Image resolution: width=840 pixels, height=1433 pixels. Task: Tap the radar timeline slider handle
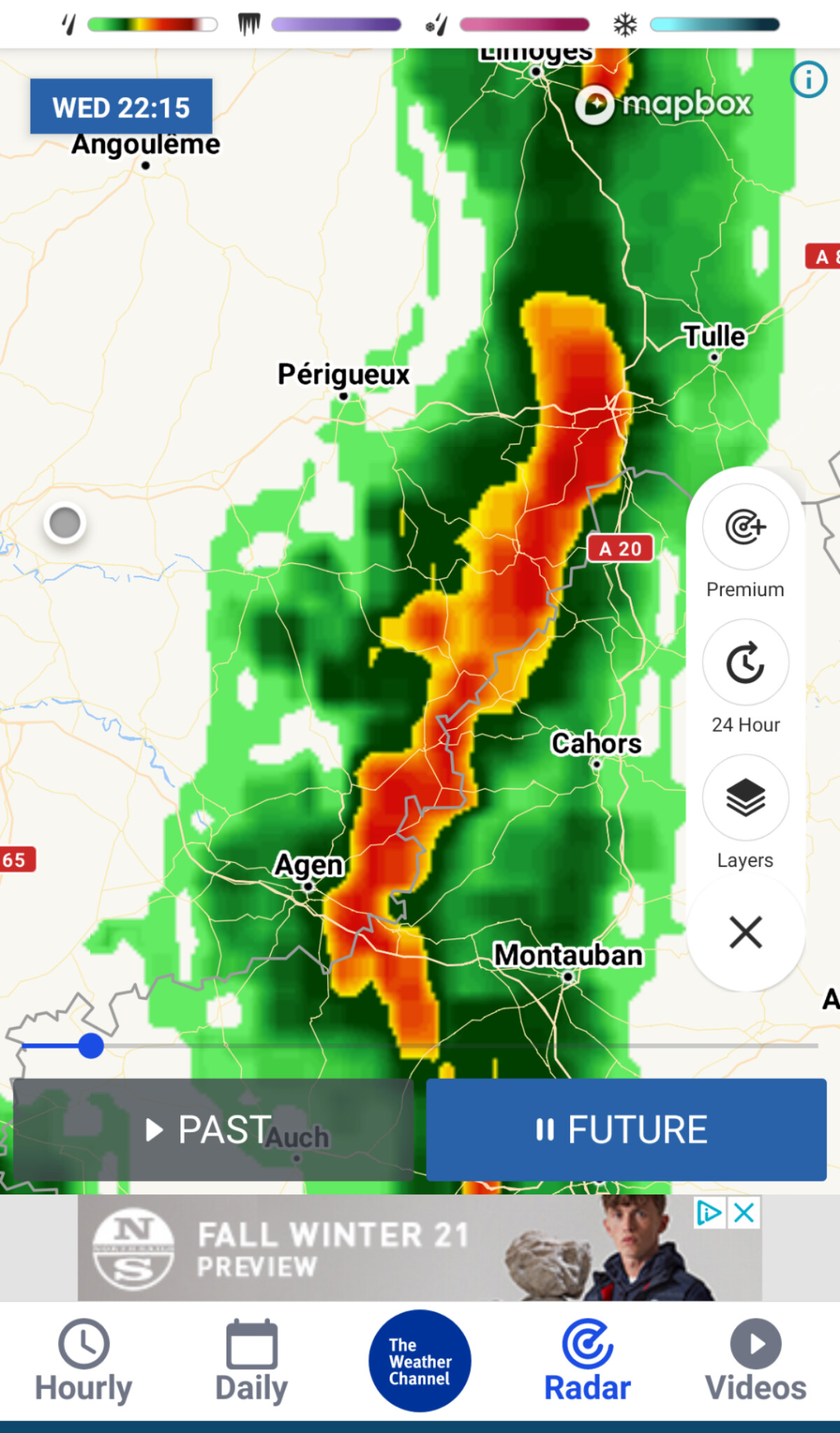(x=91, y=1046)
